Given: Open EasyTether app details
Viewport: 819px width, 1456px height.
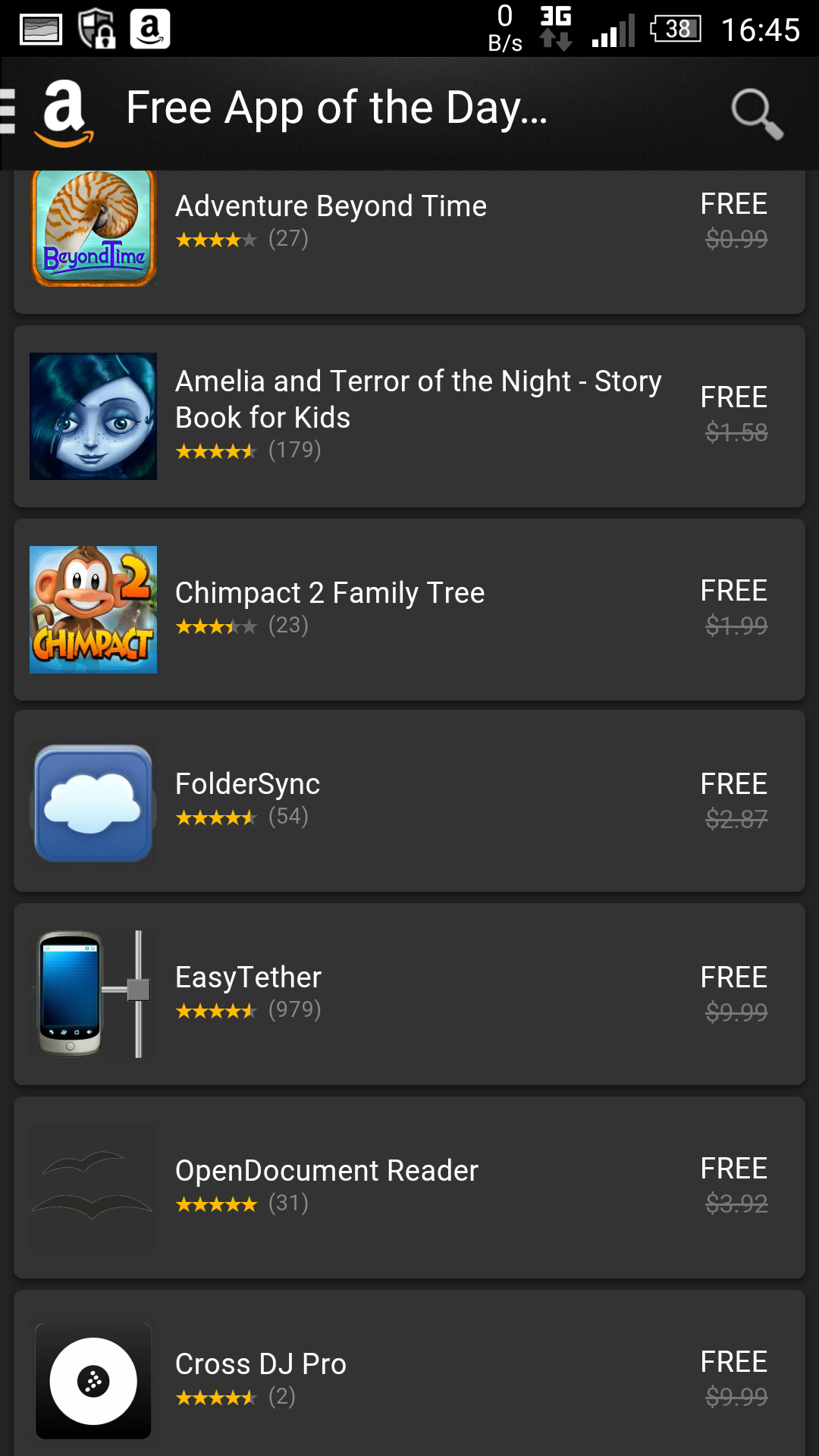Looking at the screenshot, I should pos(409,994).
